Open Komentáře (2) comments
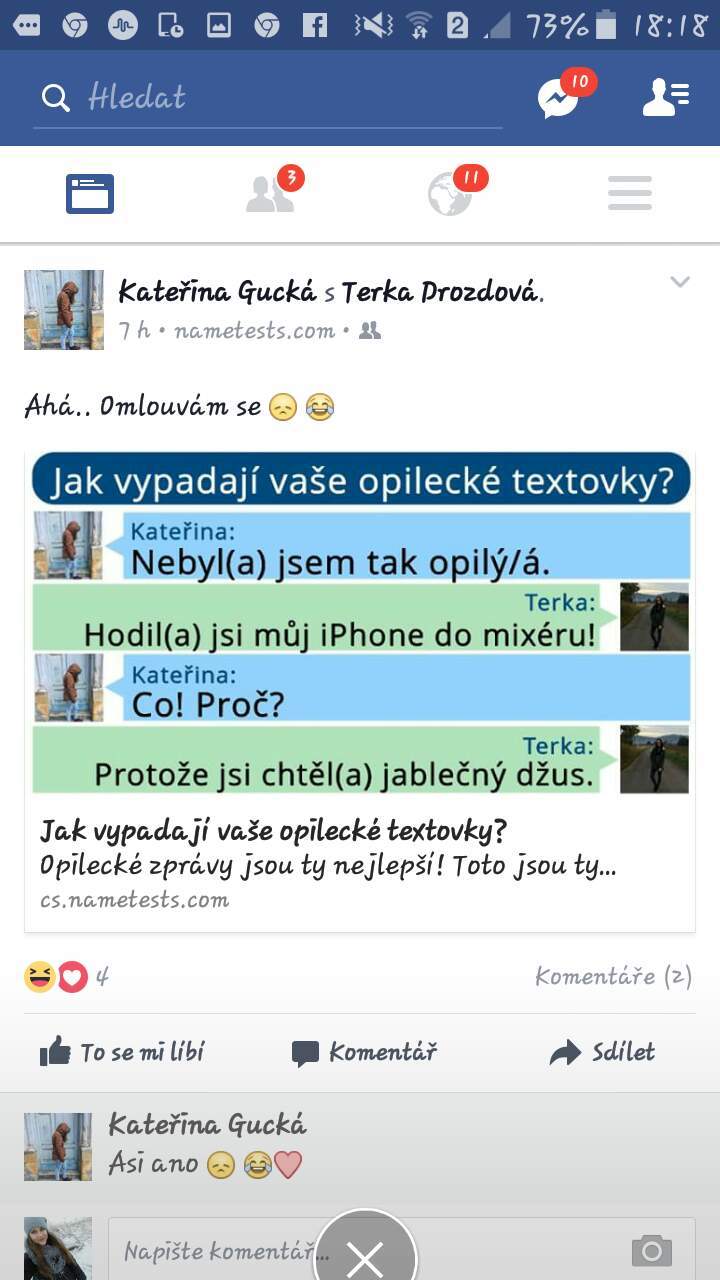 pos(613,977)
